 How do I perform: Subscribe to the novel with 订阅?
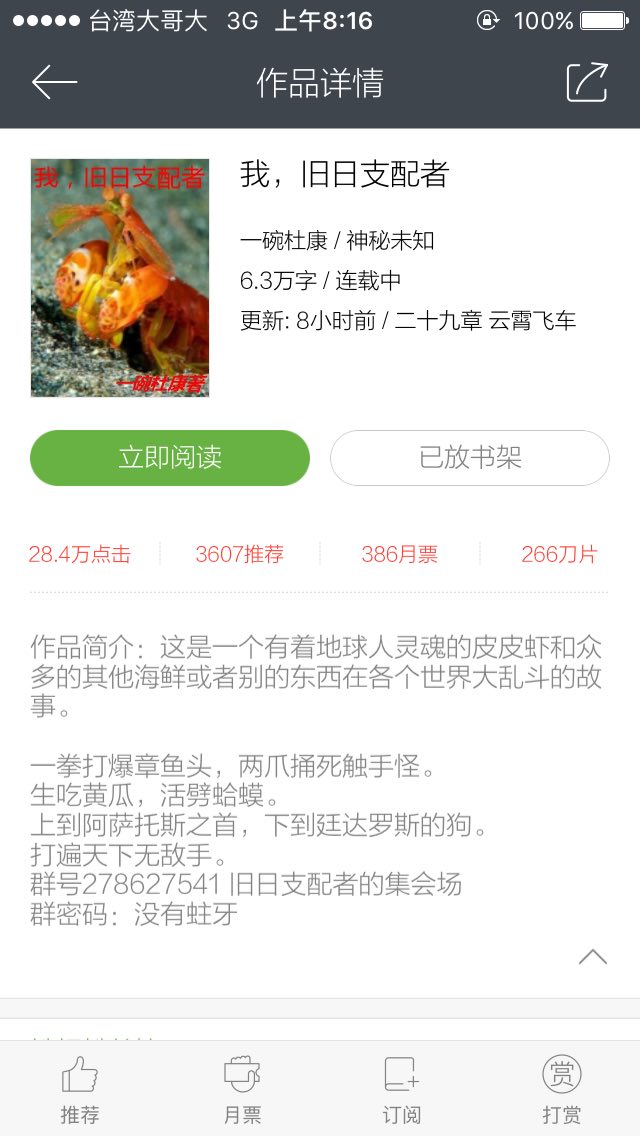[x=401, y=1090]
